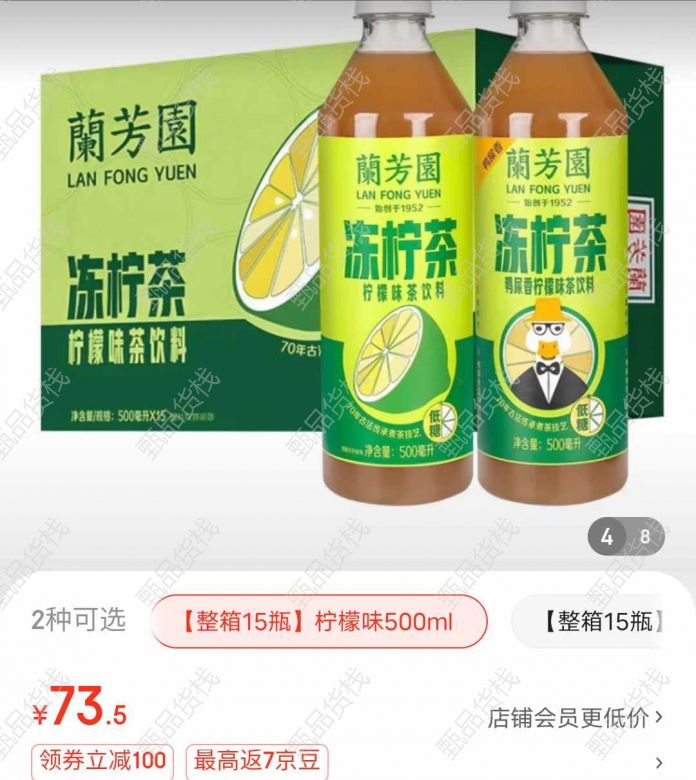Choose the second 【整箱15瓶】 variant chip

click(603, 622)
